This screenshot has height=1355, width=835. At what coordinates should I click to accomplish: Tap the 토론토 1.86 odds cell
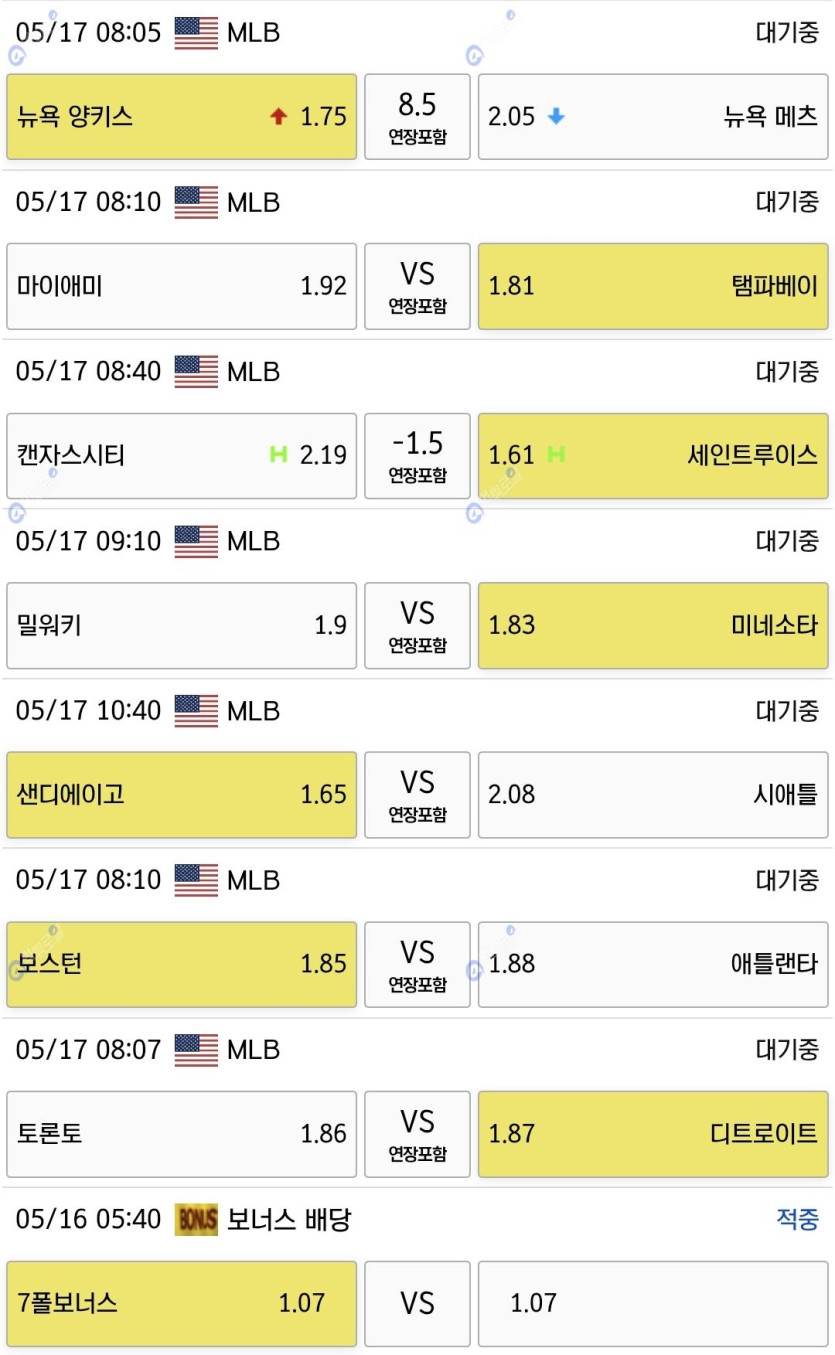click(x=181, y=1133)
